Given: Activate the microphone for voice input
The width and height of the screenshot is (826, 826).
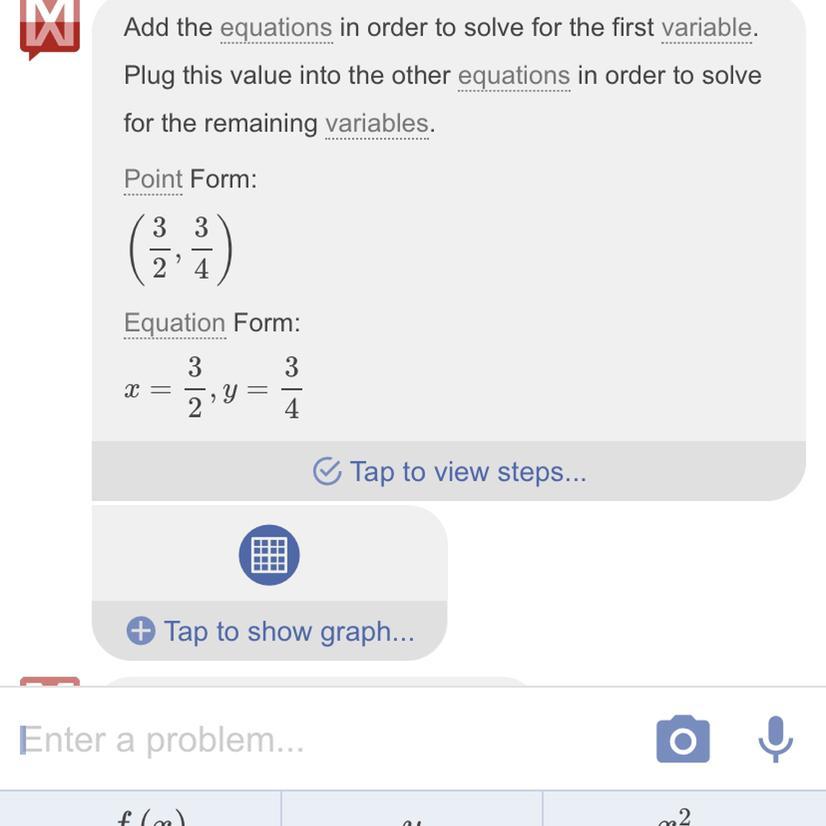Looking at the screenshot, I should [x=775, y=740].
